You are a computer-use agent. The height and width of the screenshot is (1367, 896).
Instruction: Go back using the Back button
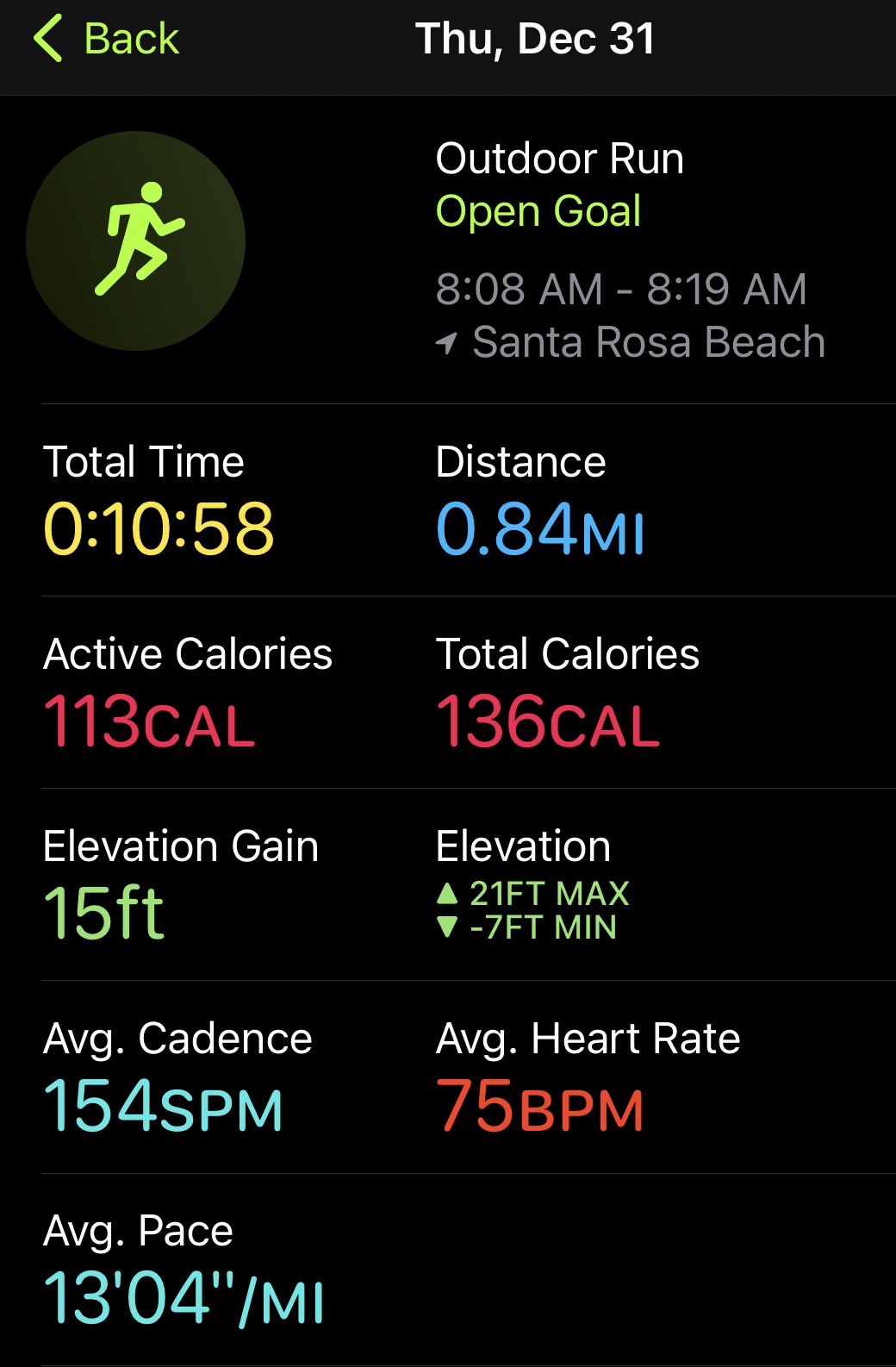point(106,39)
